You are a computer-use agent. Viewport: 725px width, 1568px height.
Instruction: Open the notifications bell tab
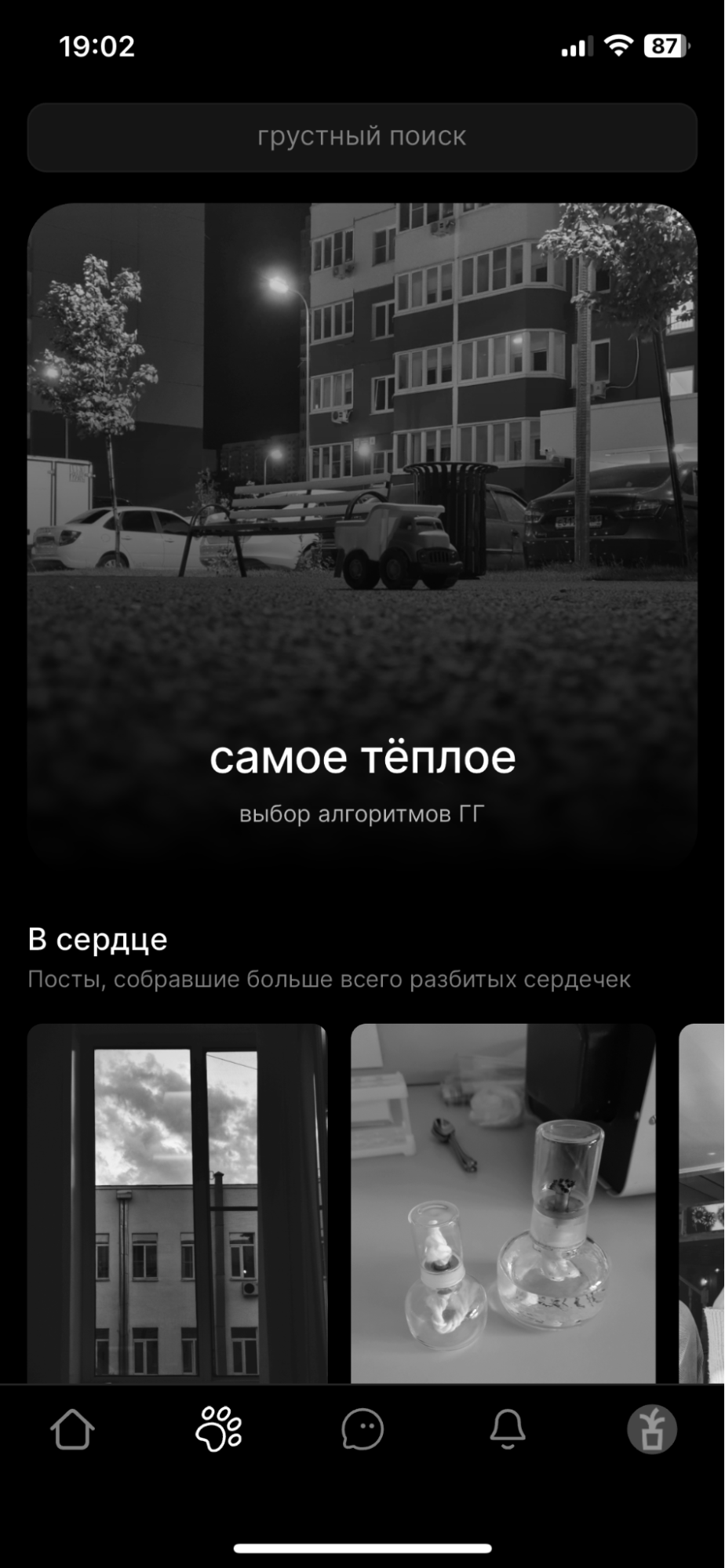[x=508, y=1429]
